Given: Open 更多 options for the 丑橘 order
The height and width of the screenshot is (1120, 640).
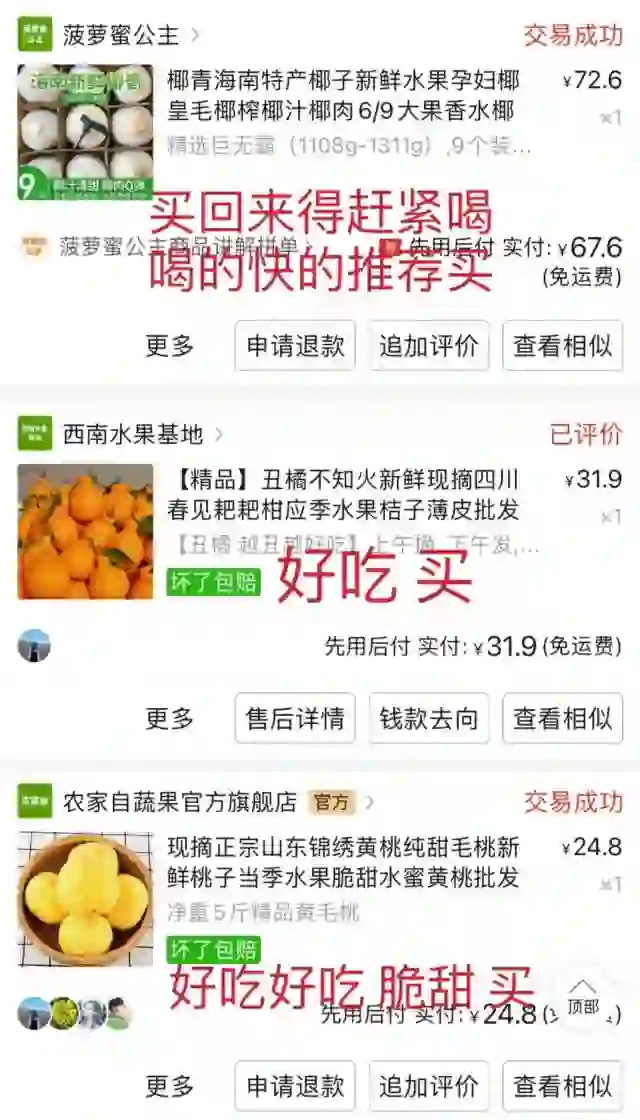Looking at the screenshot, I should tap(170, 719).
